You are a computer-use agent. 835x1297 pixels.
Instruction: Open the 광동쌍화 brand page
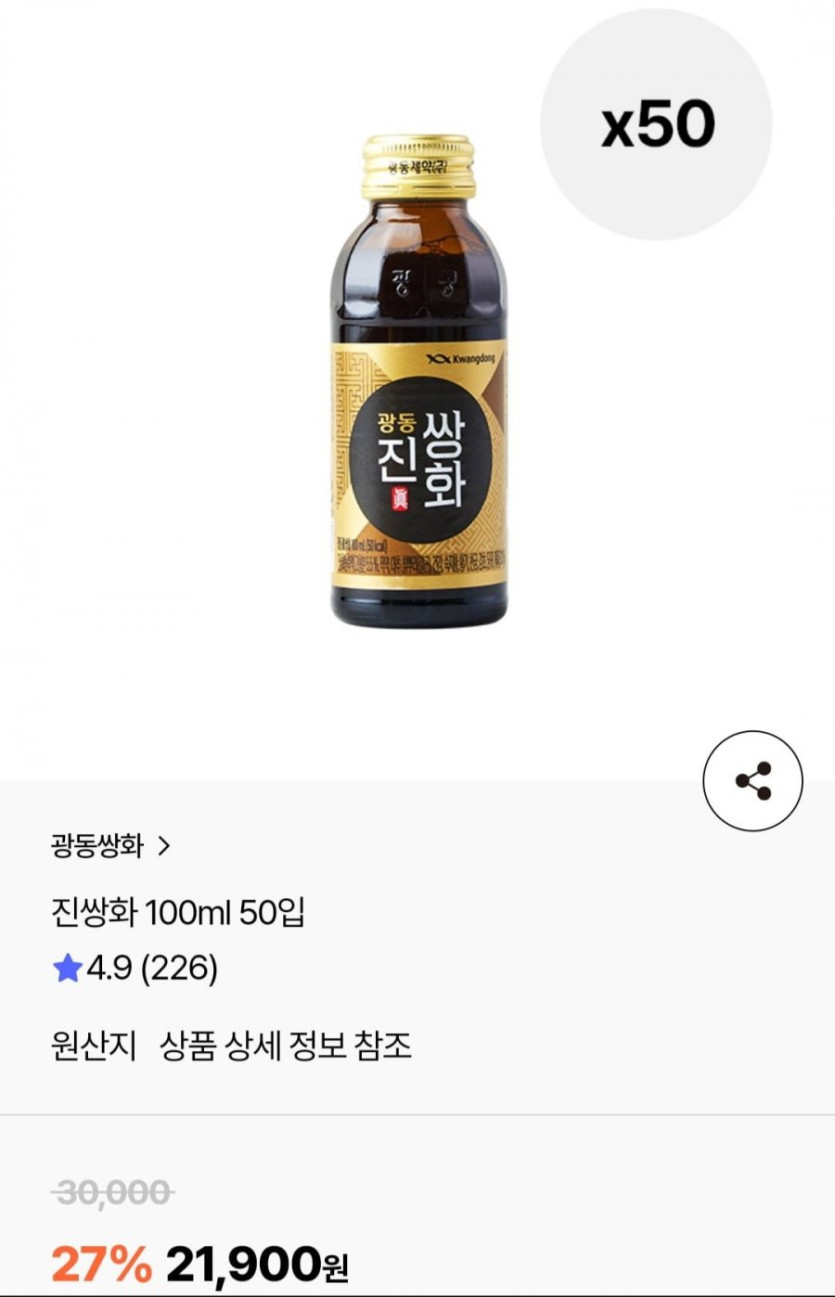tap(110, 847)
